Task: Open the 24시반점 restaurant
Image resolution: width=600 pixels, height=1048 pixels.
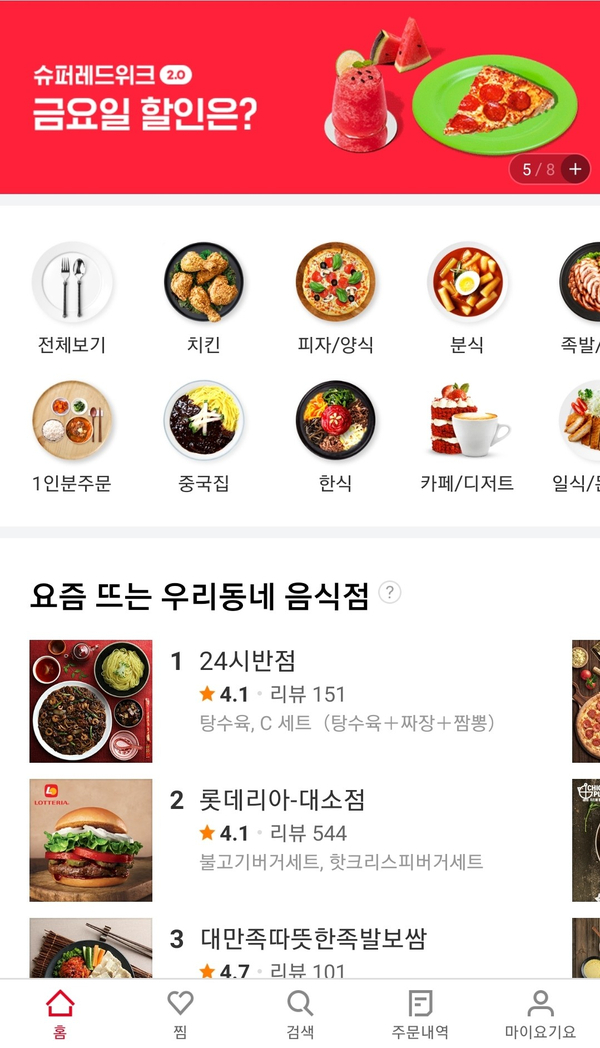Action: point(300,701)
